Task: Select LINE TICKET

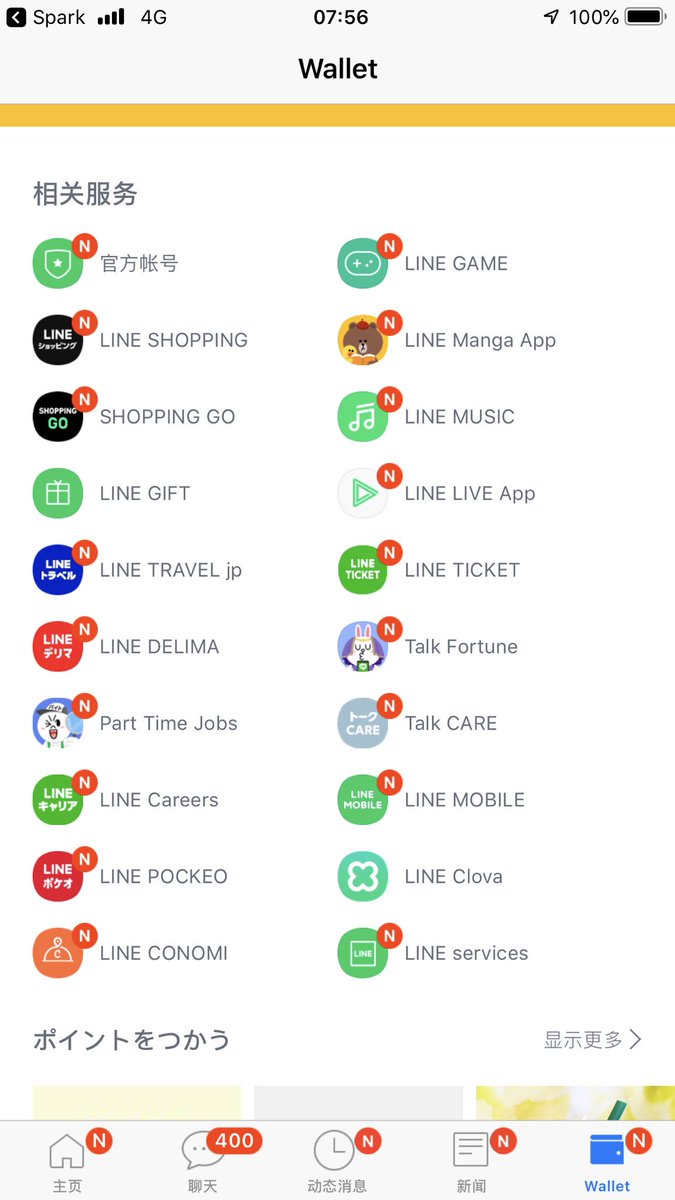Action: tap(428, 570)
